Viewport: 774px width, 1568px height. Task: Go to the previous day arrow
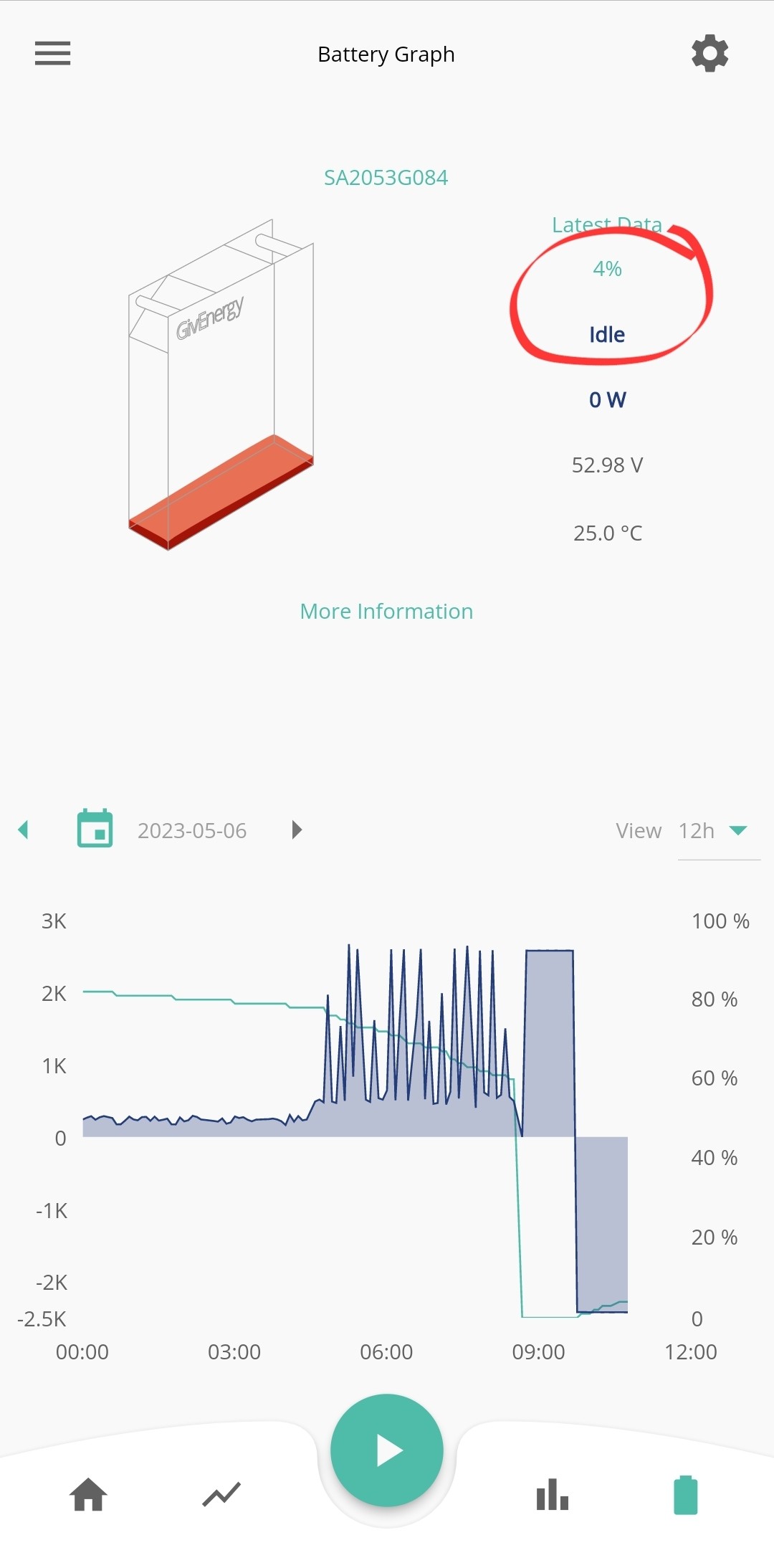click(23, 830)
